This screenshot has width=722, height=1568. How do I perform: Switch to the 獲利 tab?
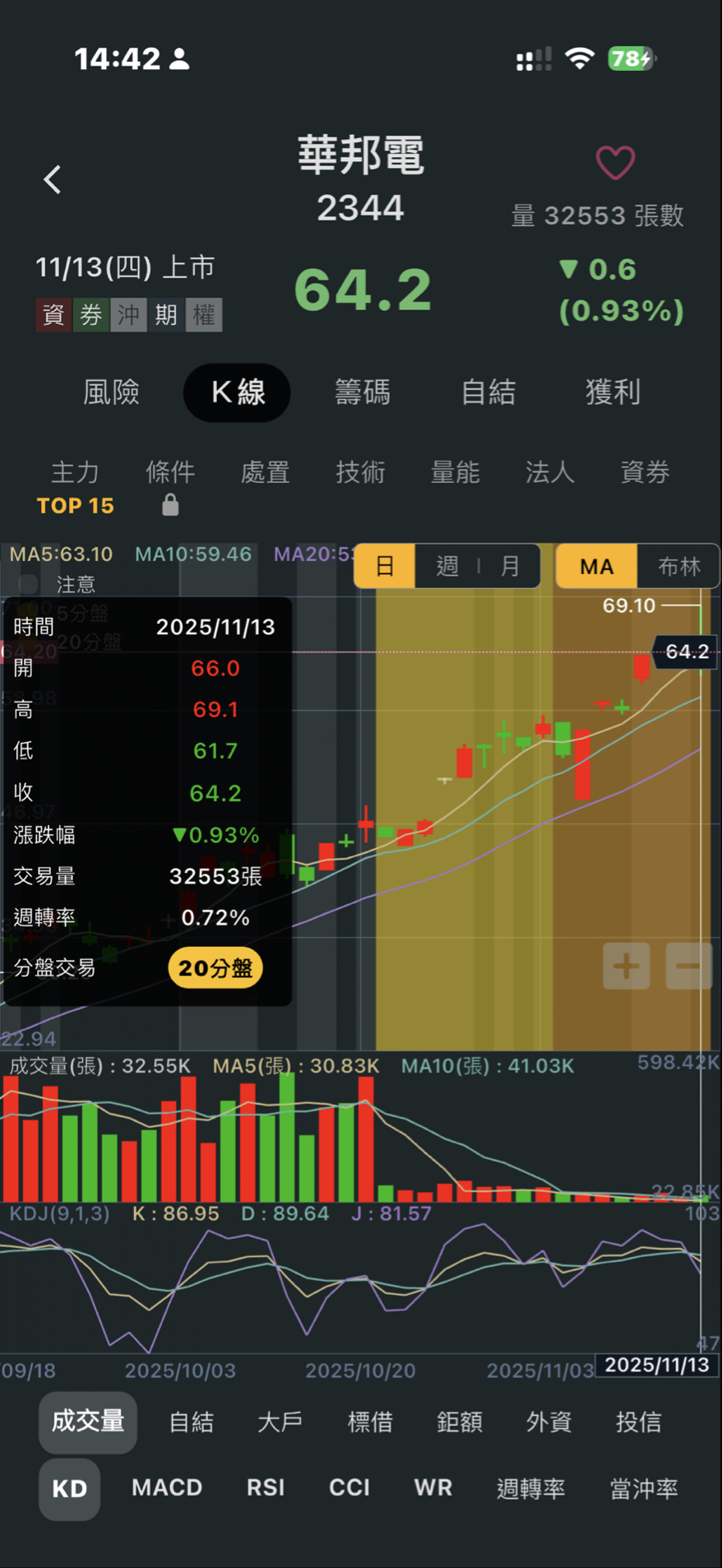click(613, 392)
